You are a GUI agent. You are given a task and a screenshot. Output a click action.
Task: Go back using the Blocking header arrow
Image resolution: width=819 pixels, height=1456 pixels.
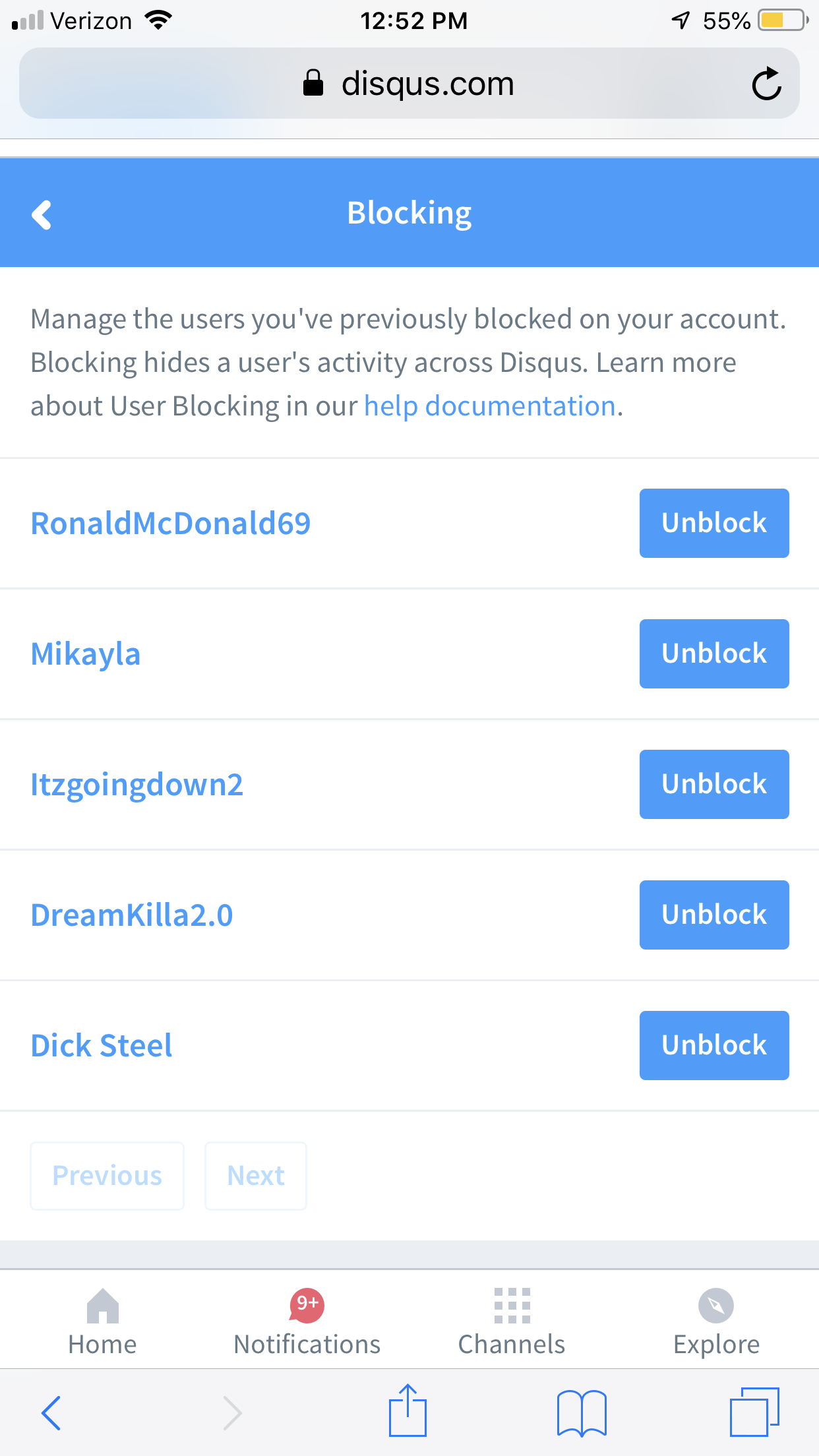click(x=42, y=215)
